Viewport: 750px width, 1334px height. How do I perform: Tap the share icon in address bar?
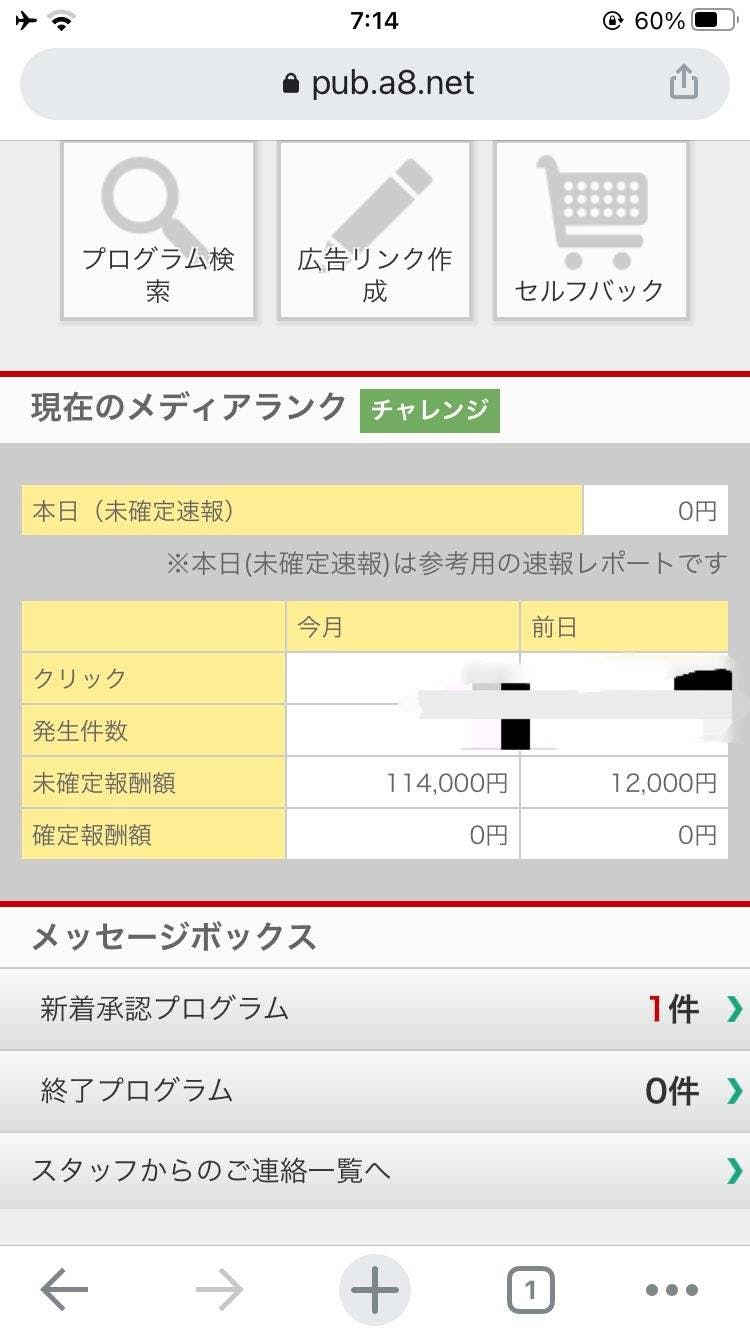point(684,82)
